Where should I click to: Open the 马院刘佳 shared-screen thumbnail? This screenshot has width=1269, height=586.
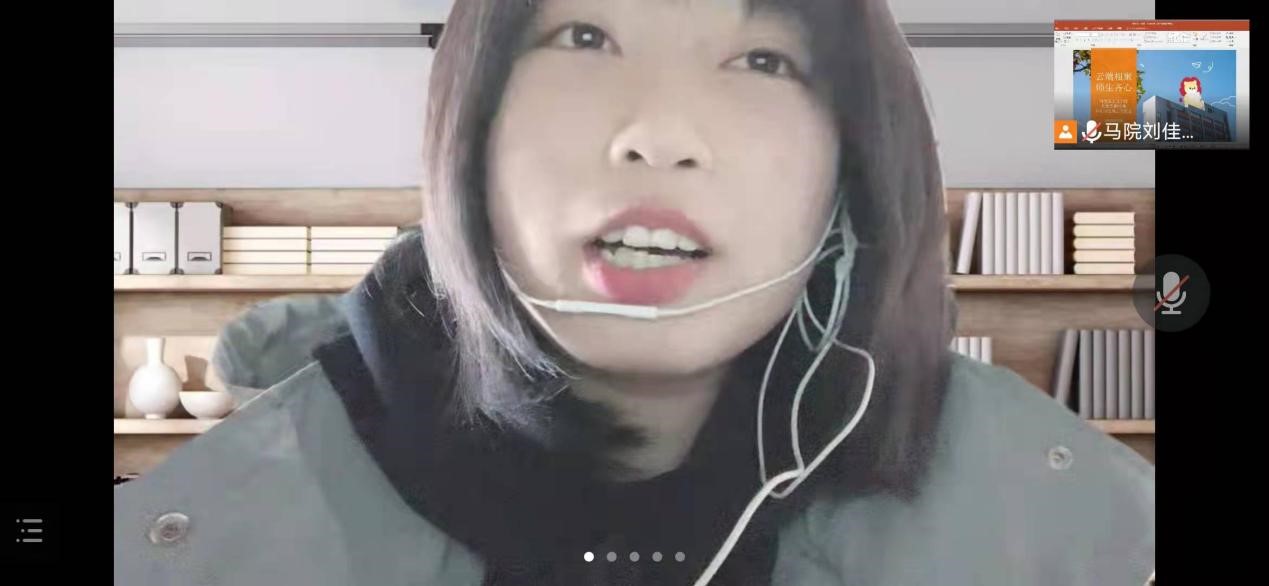click(1151, 84)
